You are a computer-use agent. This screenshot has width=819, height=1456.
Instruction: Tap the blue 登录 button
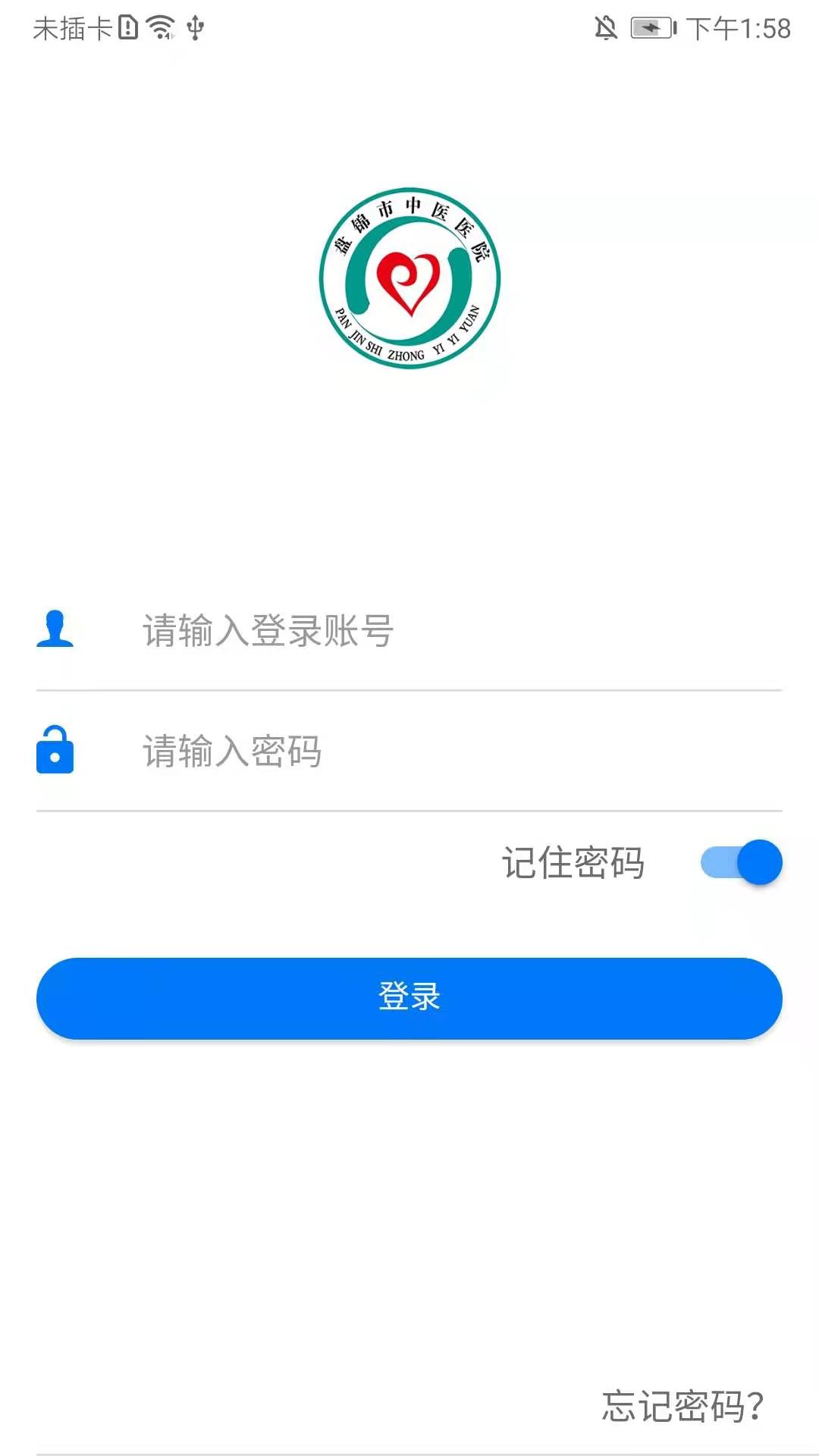tap(409, 998)
